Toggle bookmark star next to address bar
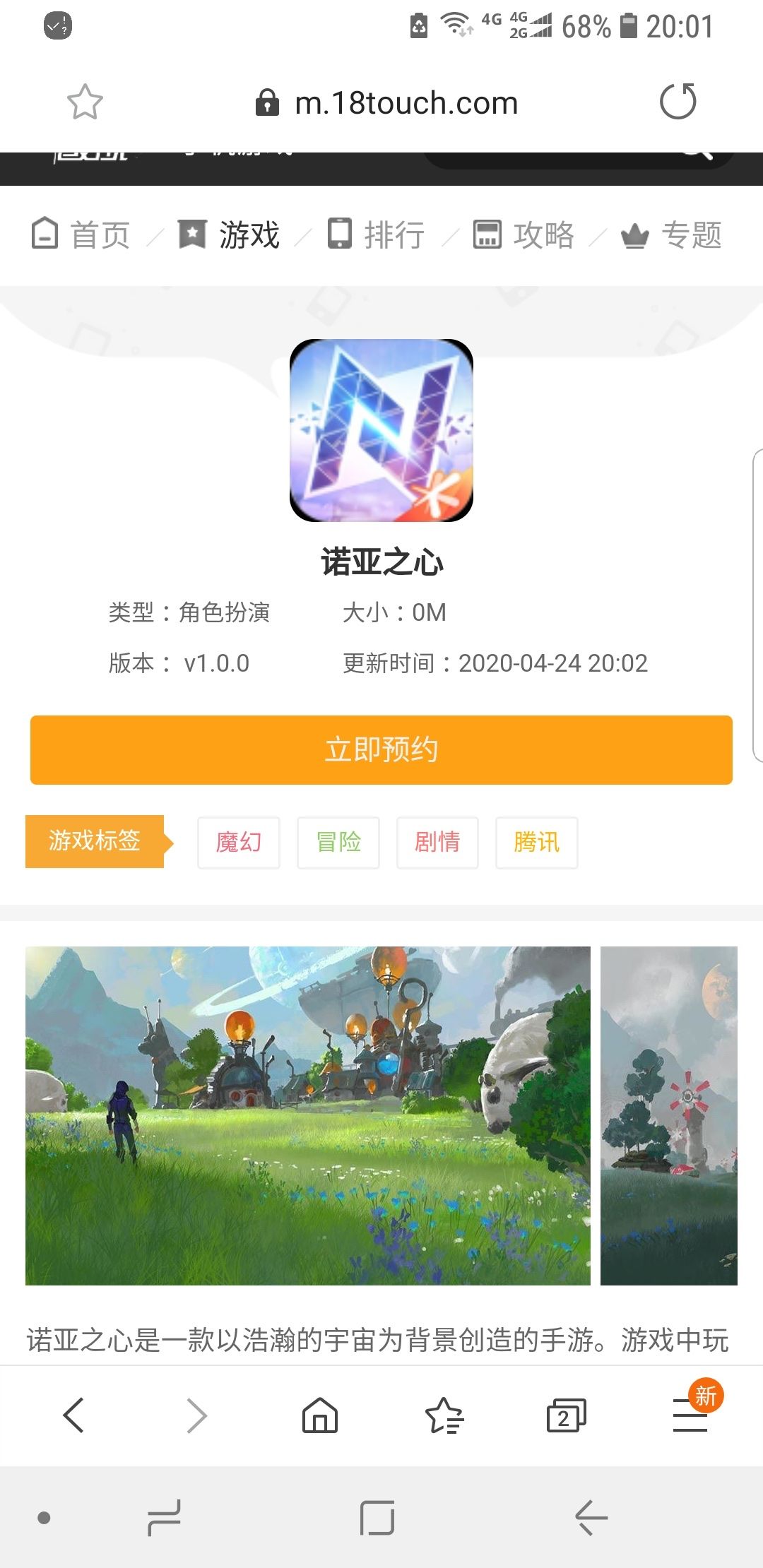The height and width of the screenshot is (1568, 763). click(x=84, y=102)
